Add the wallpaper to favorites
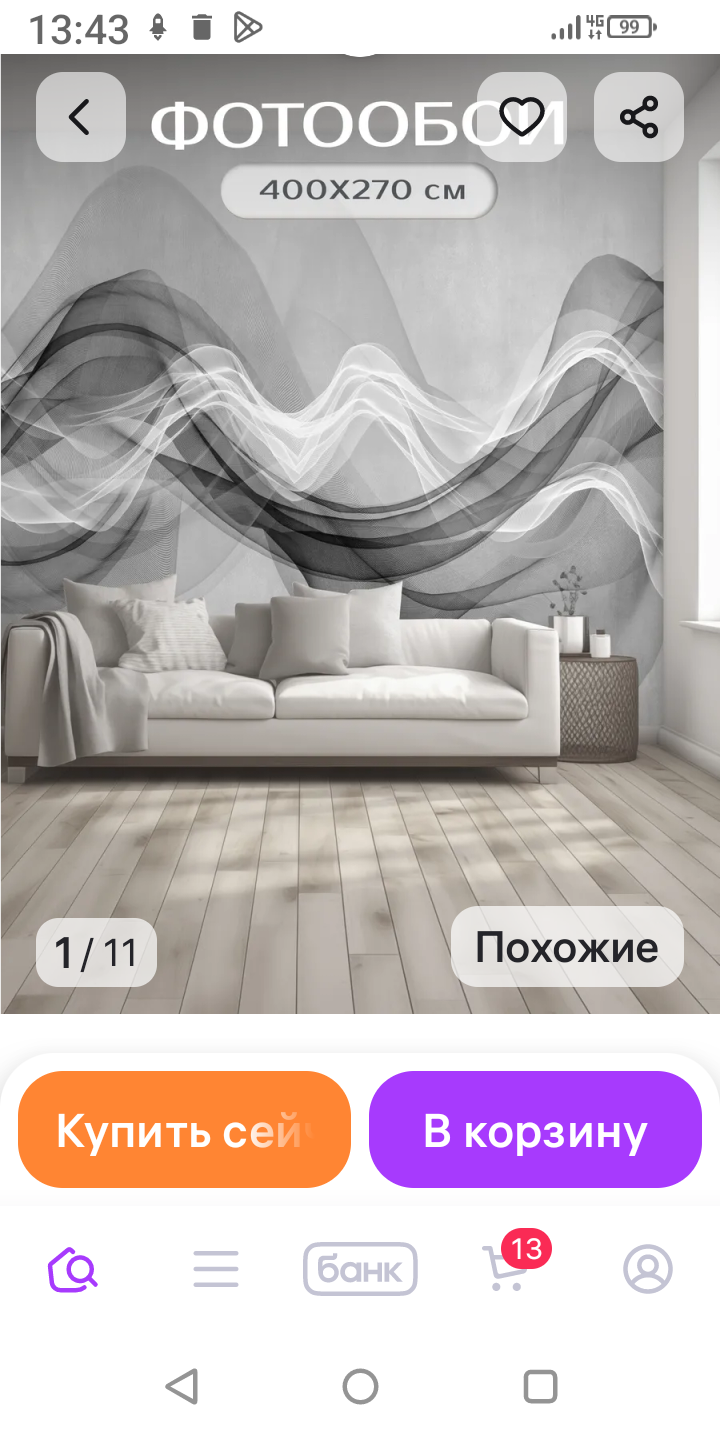Screen dimensions: 720x1440 point(521,118)
